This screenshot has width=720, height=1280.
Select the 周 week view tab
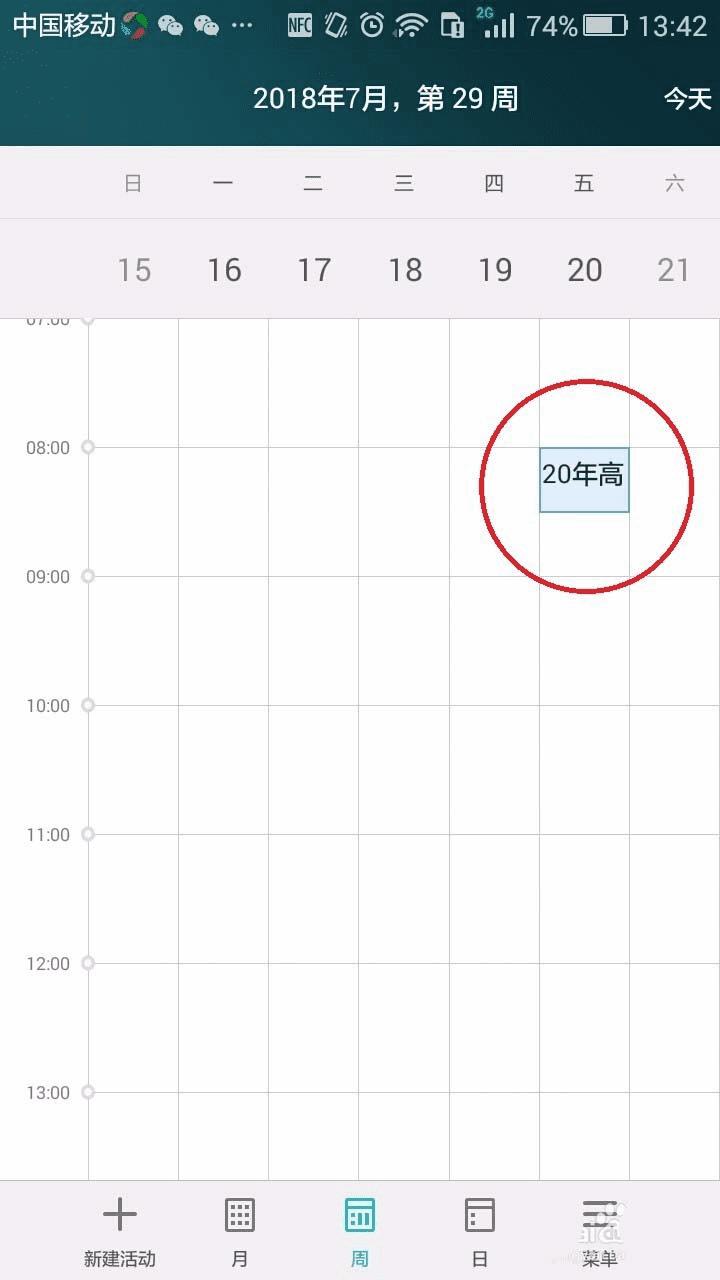(x=360, y=1231)
